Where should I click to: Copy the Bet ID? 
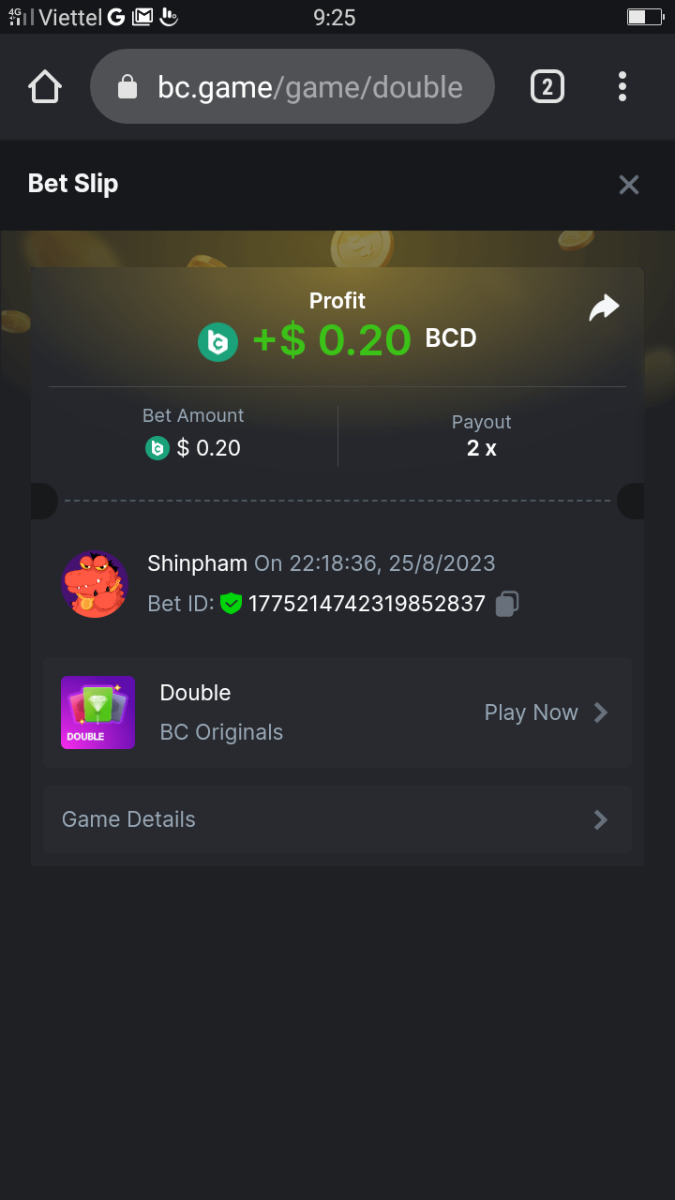pyautogui.click(x=507, y=604)
